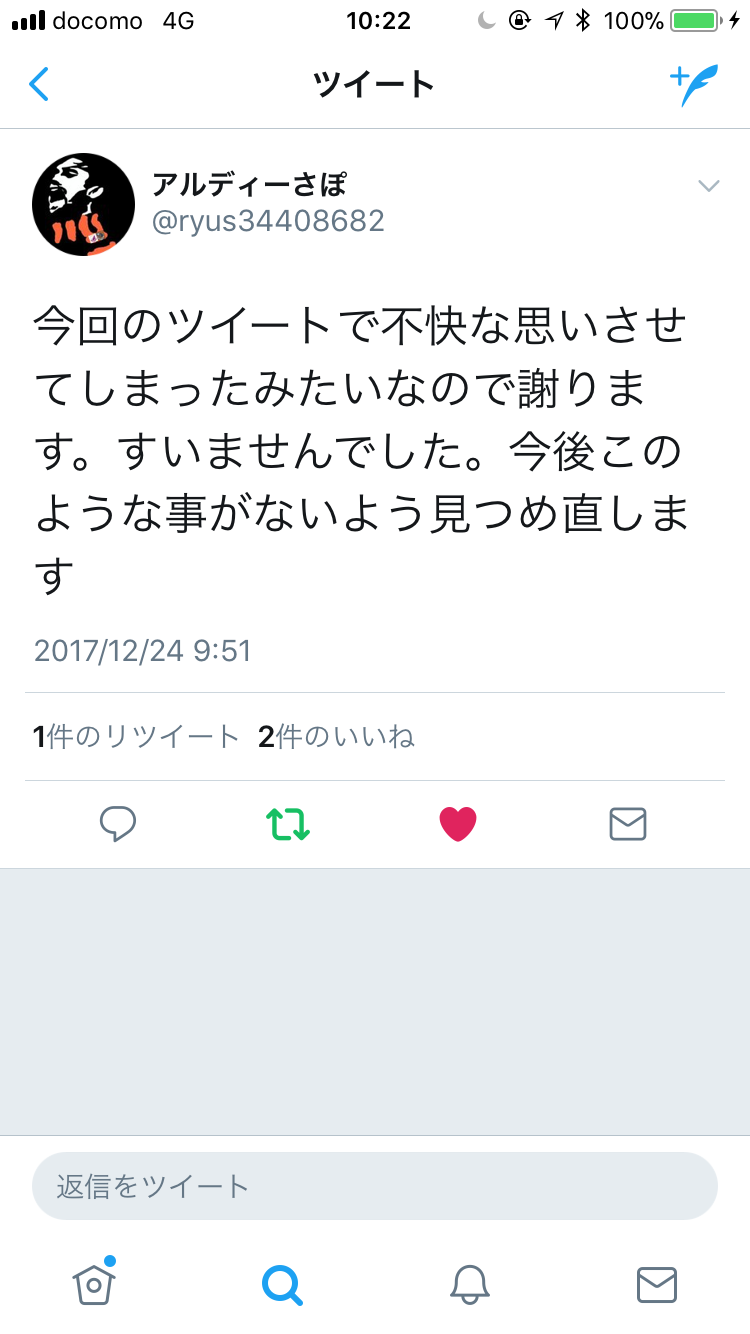
Task: Switch to the Search tab
Action: point(282,1284)
